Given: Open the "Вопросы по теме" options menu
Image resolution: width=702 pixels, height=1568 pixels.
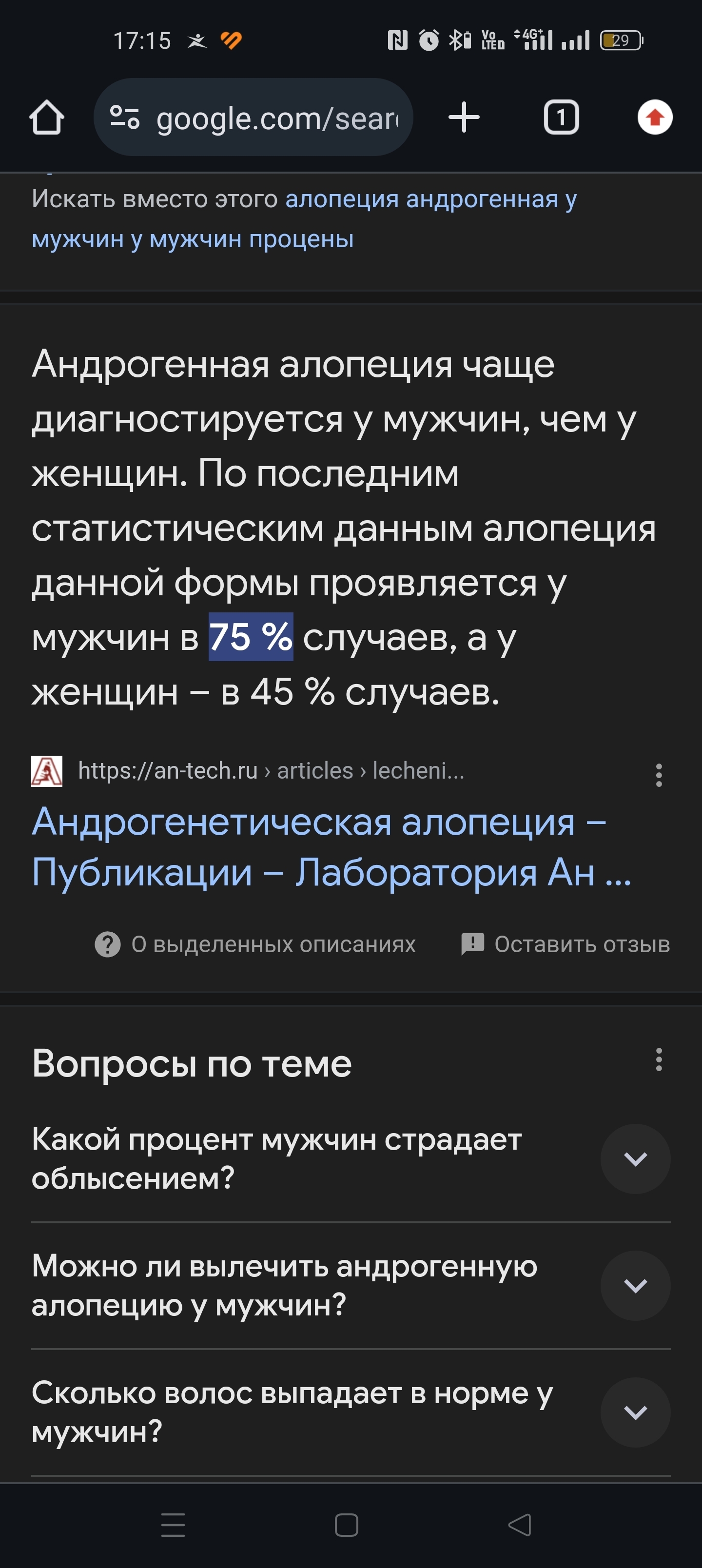Looking at the screenshot, I should (x=658, y=1060).
